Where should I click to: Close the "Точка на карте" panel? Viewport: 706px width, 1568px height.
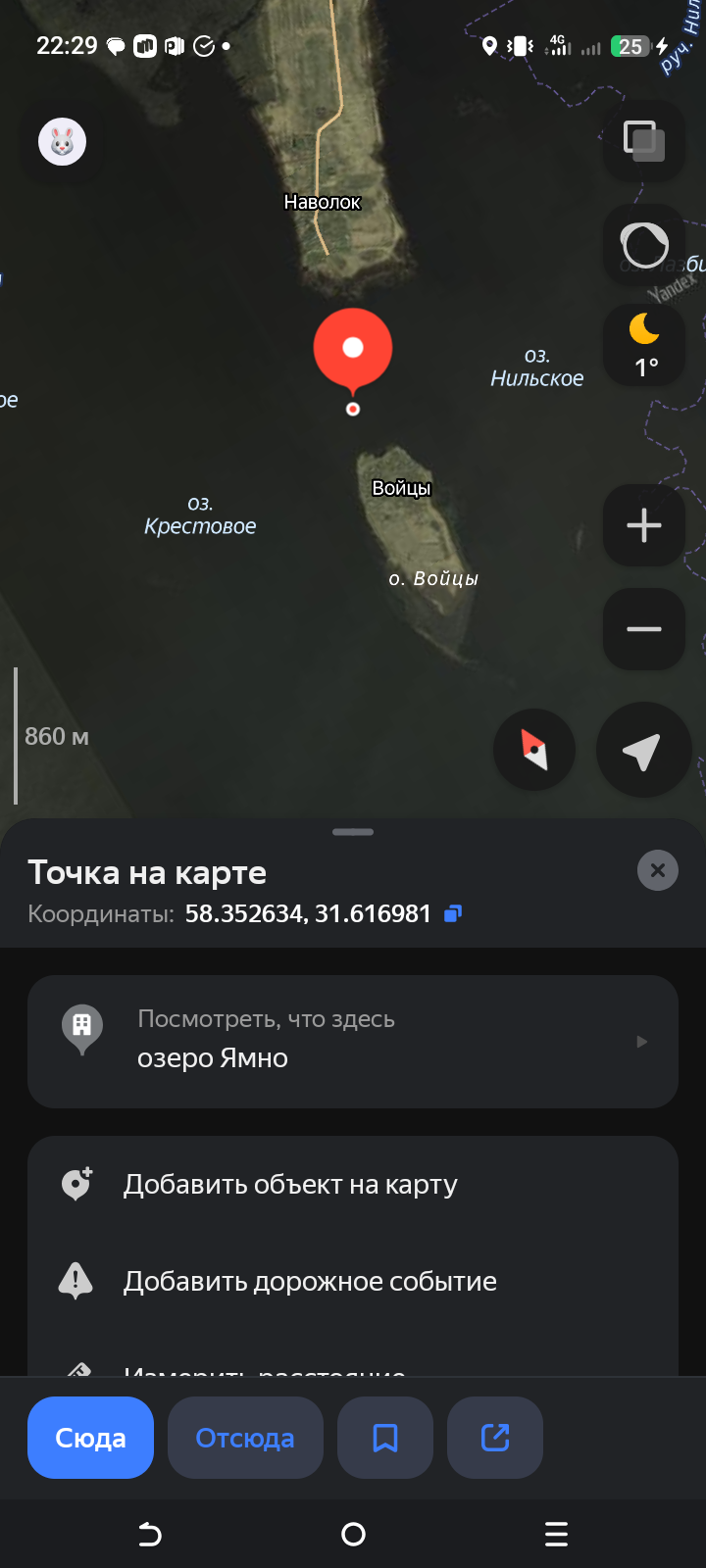coord(657,870)
